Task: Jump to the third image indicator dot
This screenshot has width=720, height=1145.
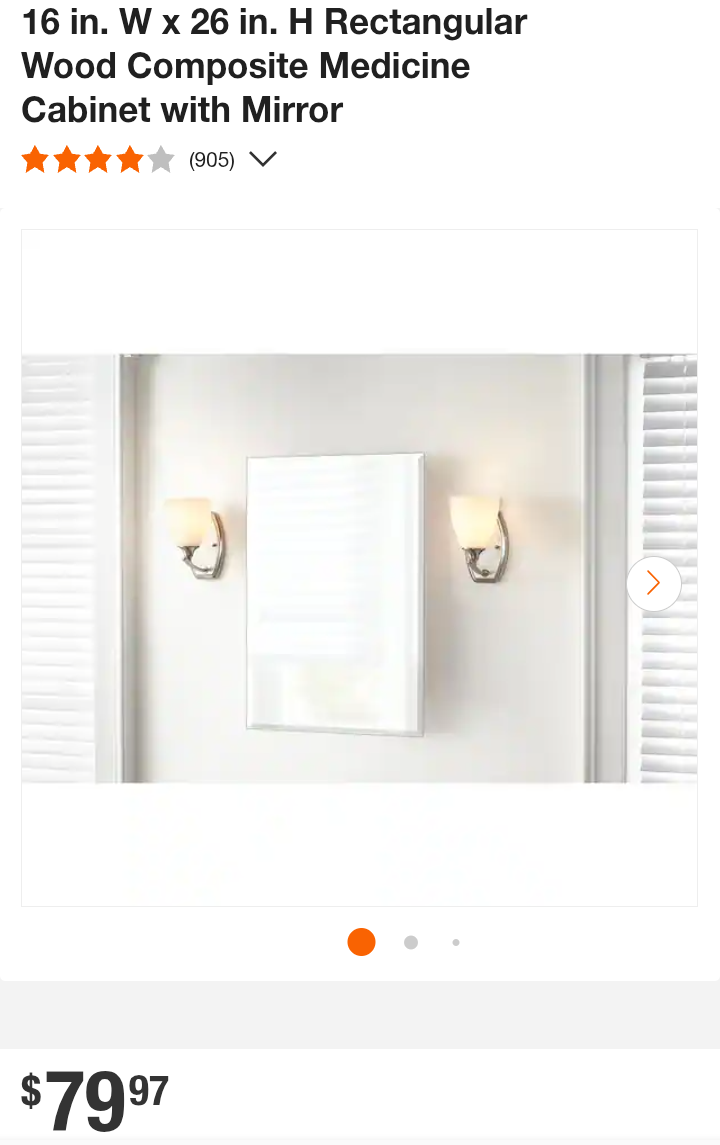Action: [x=456, y=942]
